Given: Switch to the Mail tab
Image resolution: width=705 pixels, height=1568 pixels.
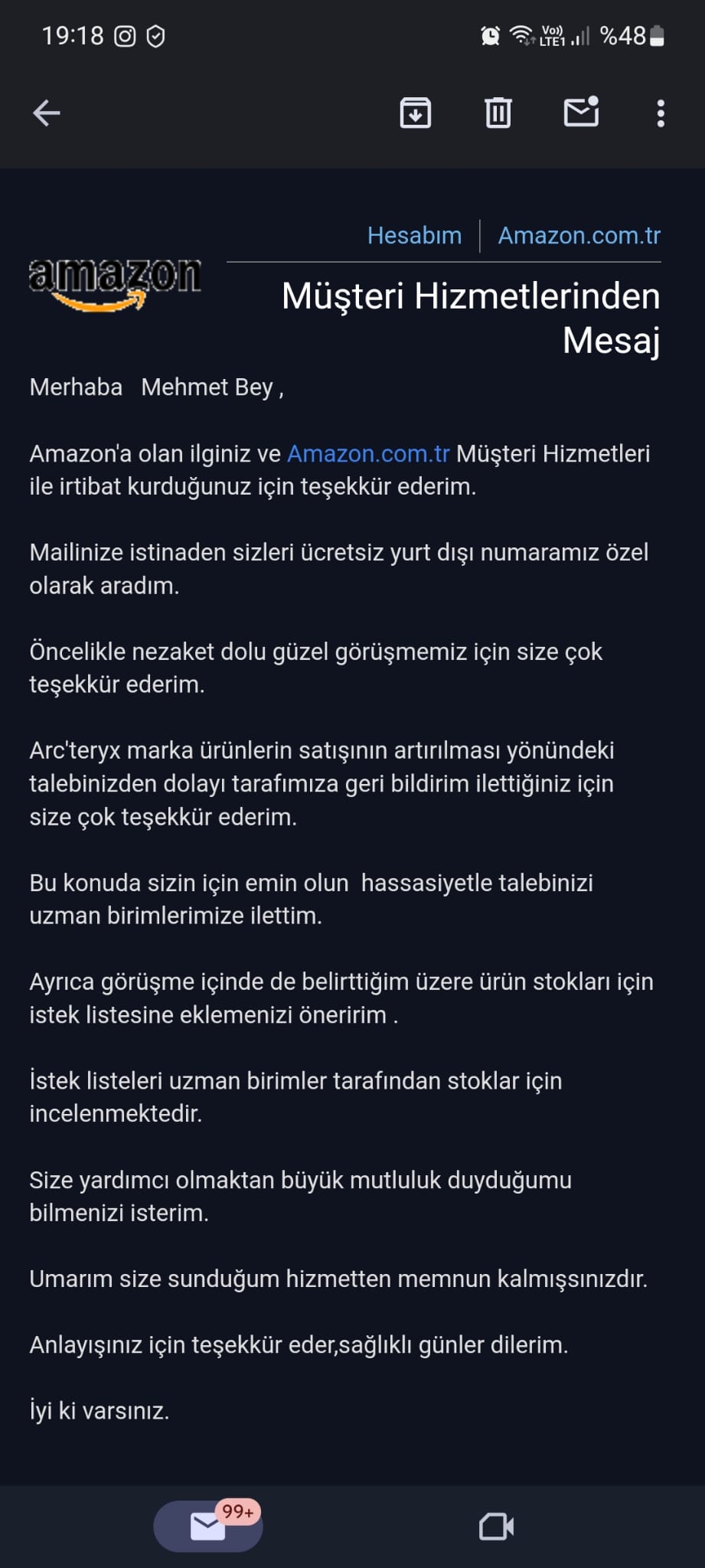Looking at the screenshot, I should (x=207, y=1526).
